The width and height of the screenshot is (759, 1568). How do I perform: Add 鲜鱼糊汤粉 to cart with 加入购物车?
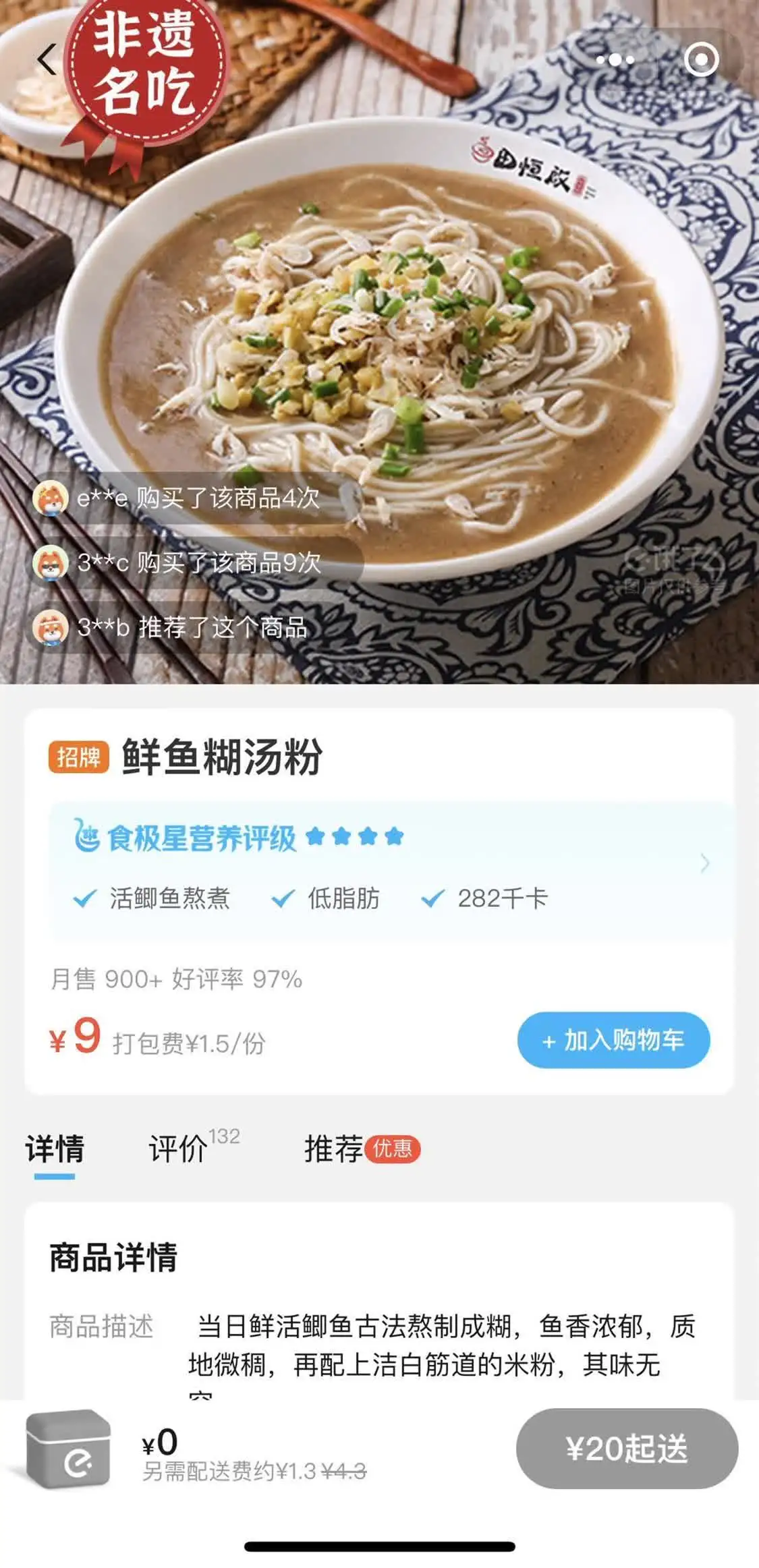click(x=613, y=1040)
